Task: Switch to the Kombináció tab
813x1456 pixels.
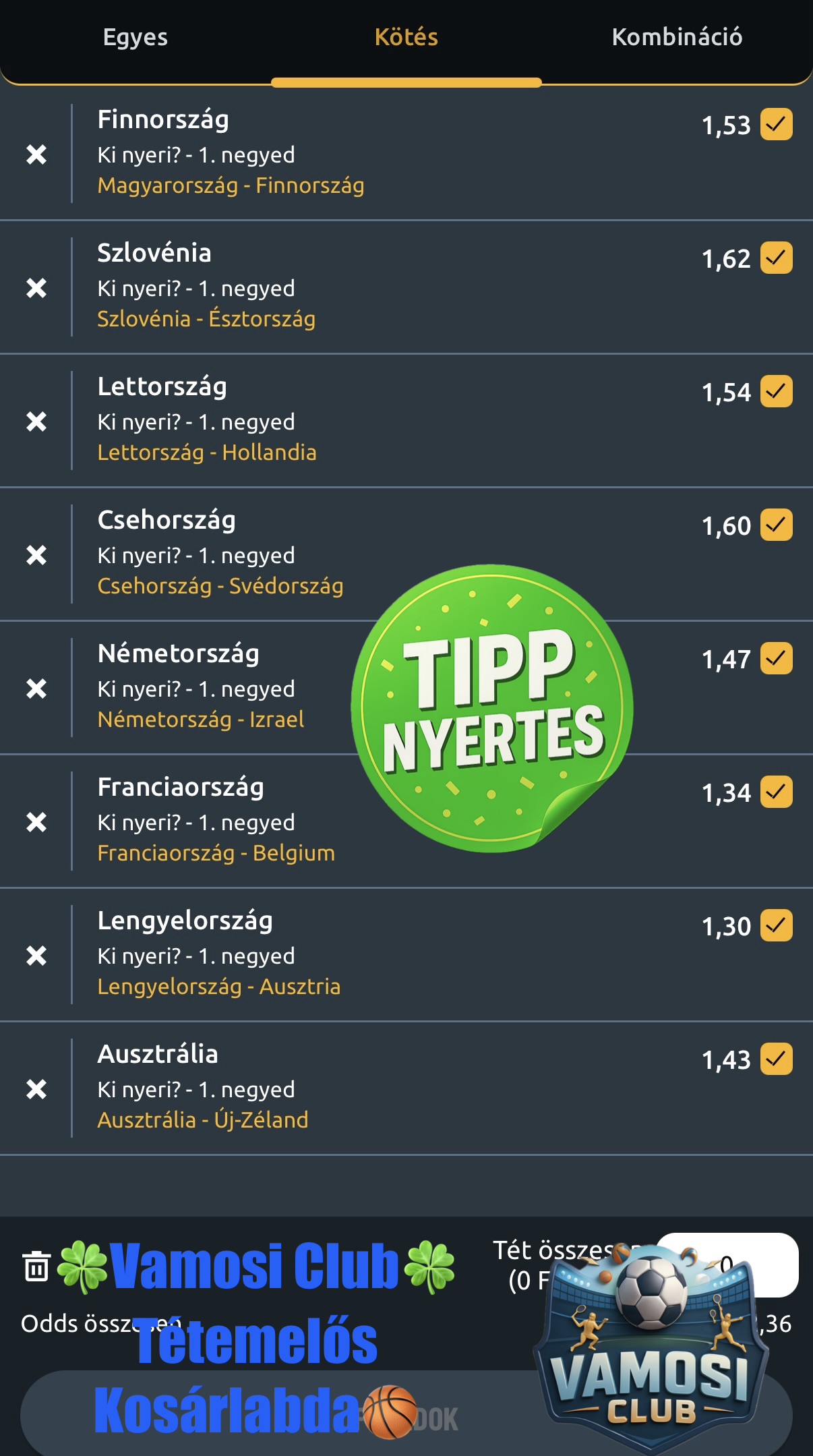Action: (x=677, y=37)
